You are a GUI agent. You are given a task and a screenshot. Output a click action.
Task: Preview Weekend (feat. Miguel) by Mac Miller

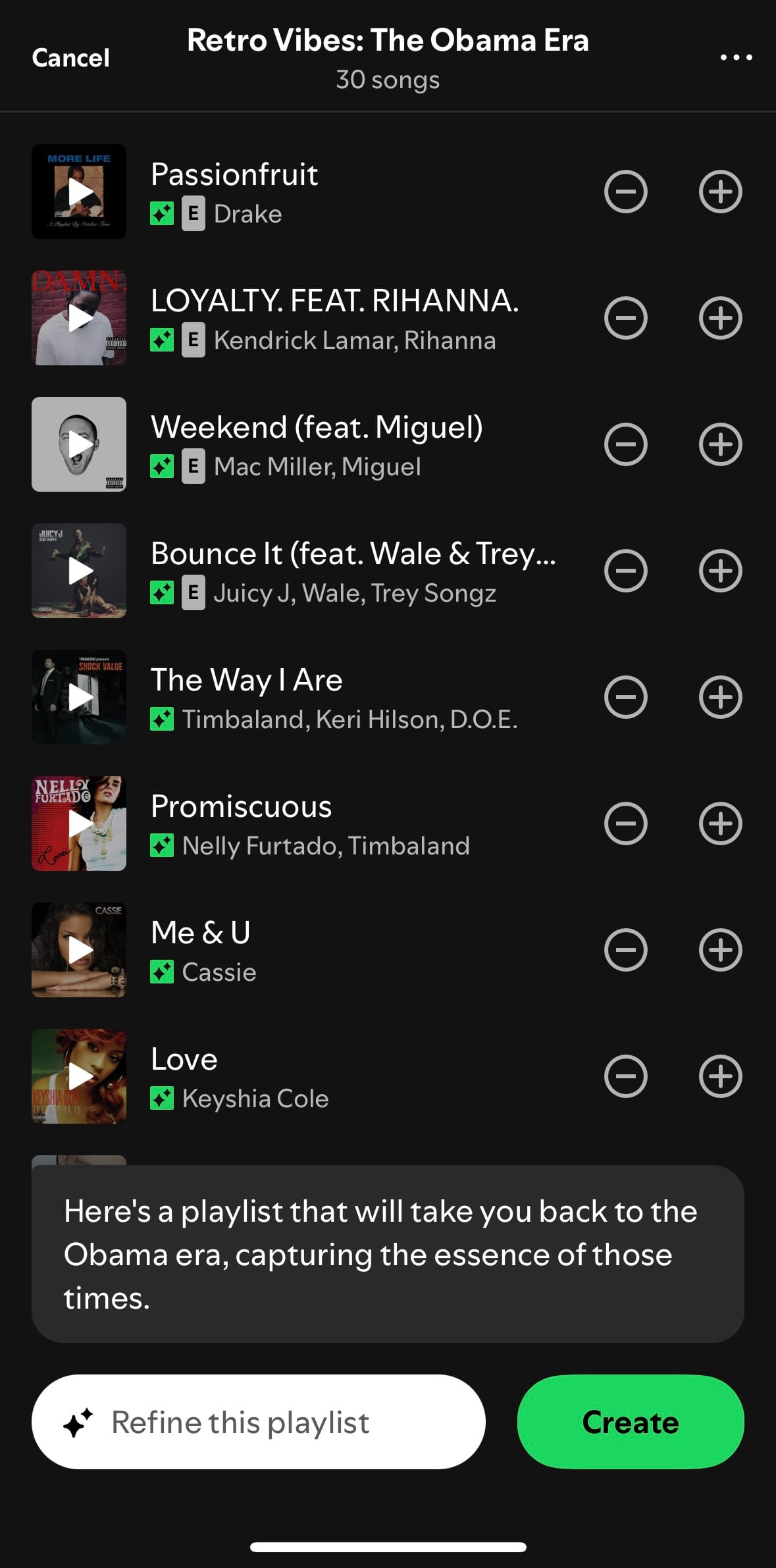(x=79, y=444)
